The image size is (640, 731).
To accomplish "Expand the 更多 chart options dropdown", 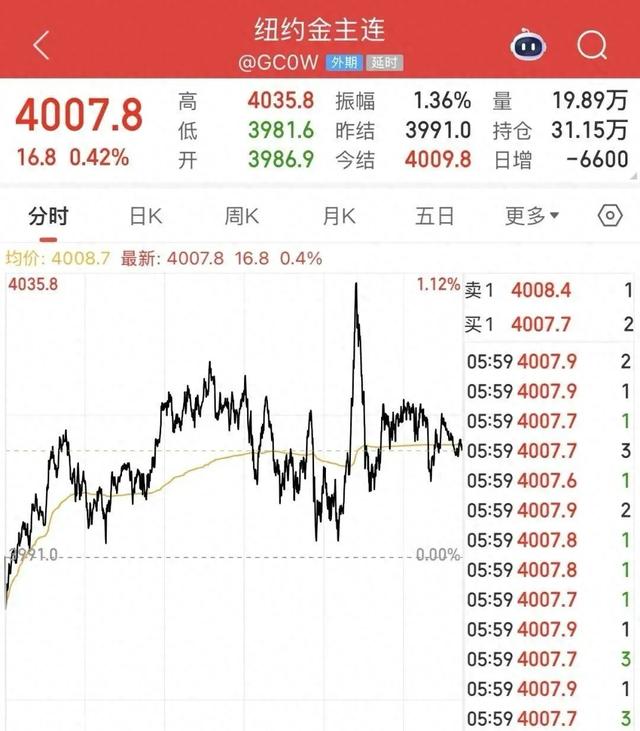I will point(532,216).
